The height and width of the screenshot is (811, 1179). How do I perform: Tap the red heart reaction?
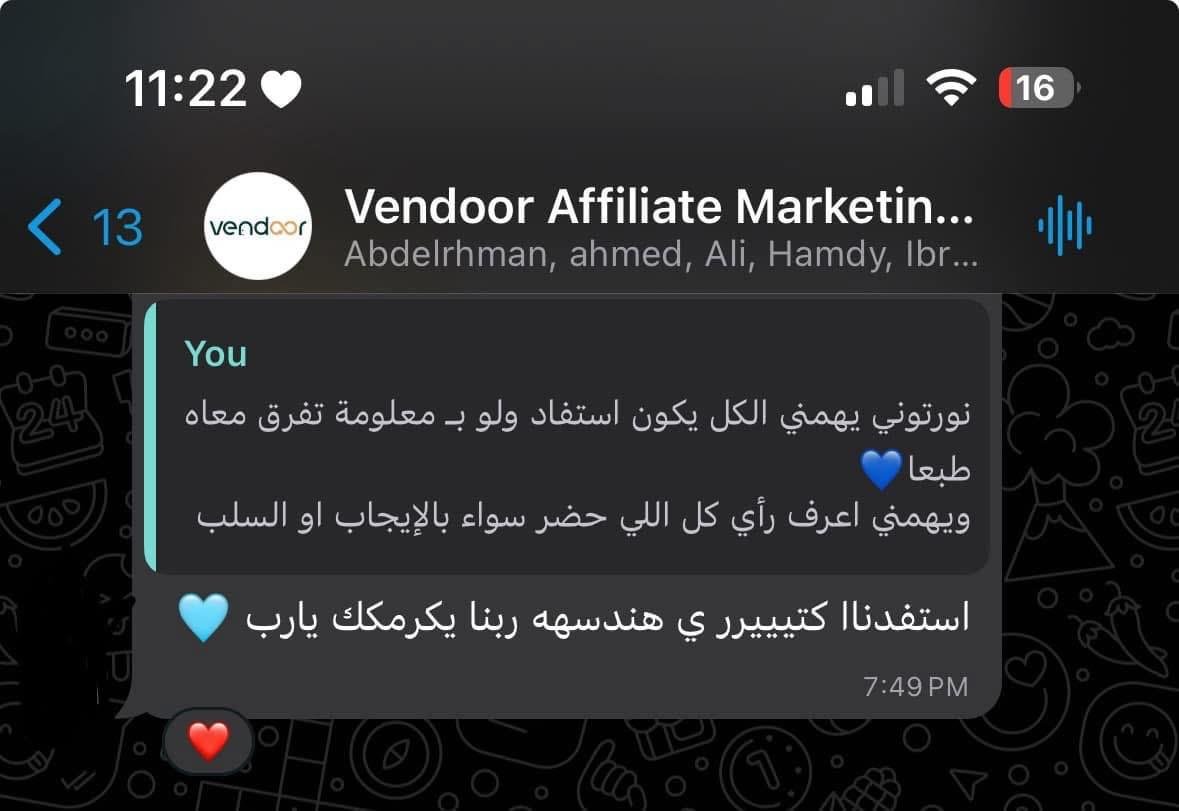pos(208,742)
